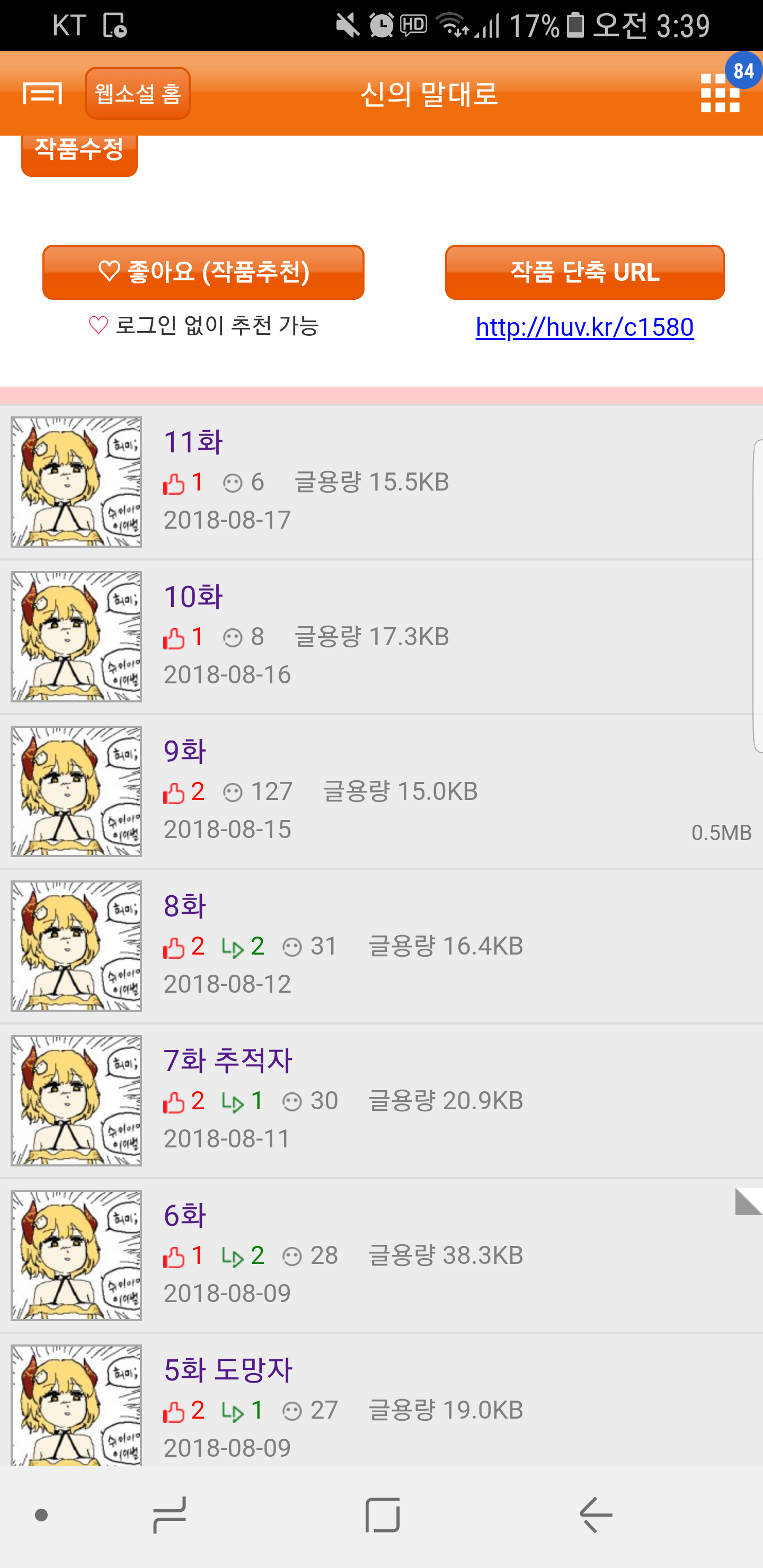Go to 웹소설 홈

click(x=138, y=94)
